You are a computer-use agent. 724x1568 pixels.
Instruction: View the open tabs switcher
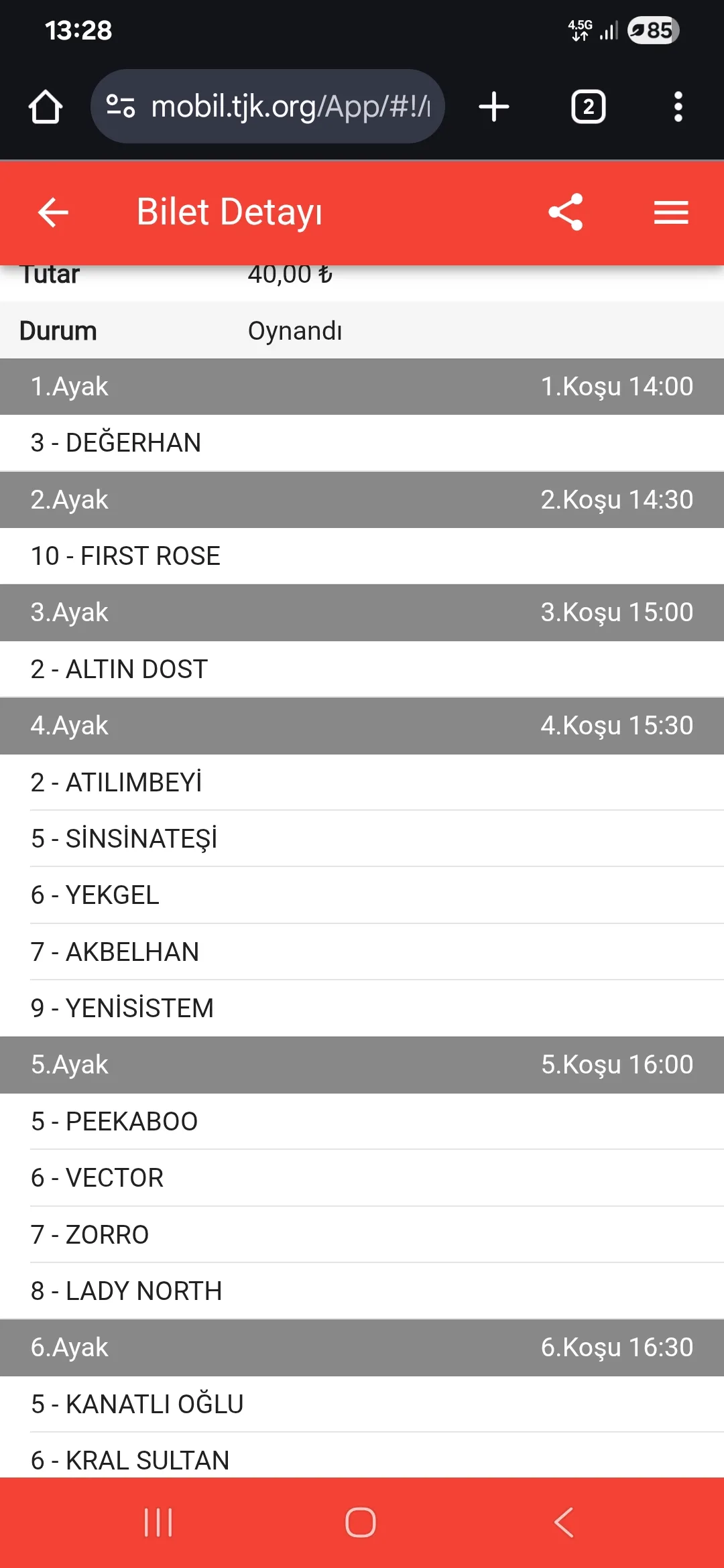coord(588,107)
